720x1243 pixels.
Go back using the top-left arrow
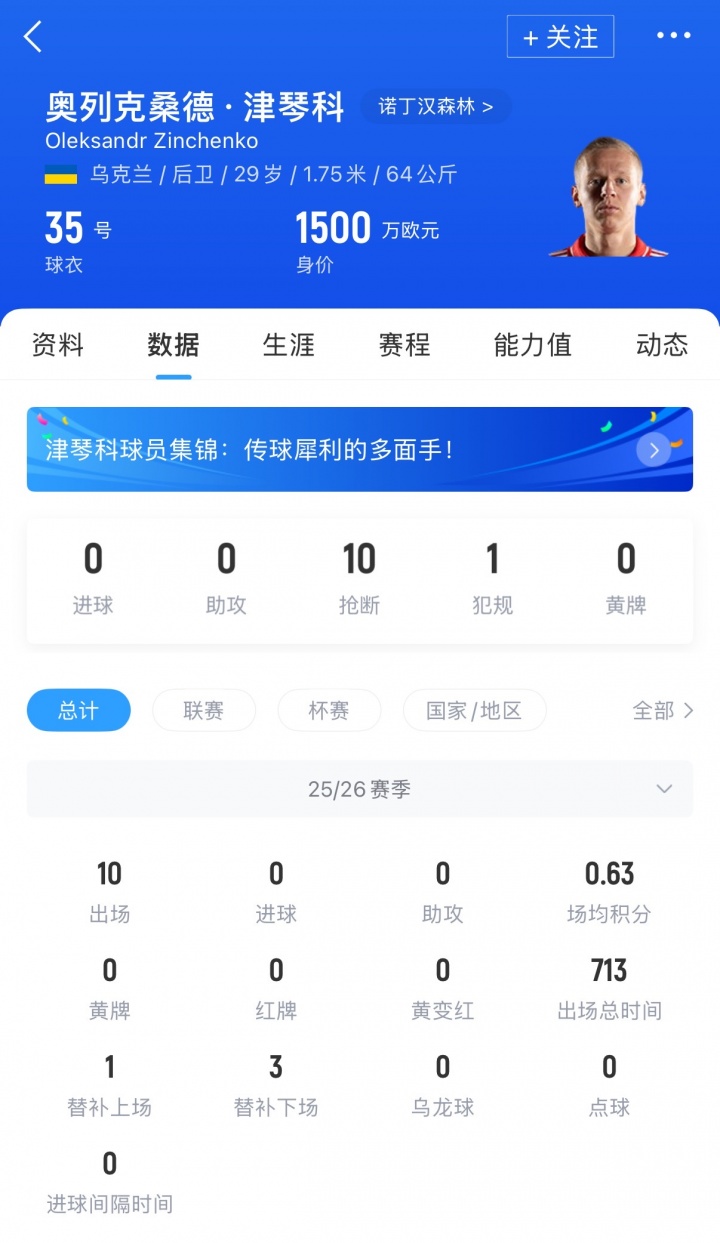tap(33, 38)
